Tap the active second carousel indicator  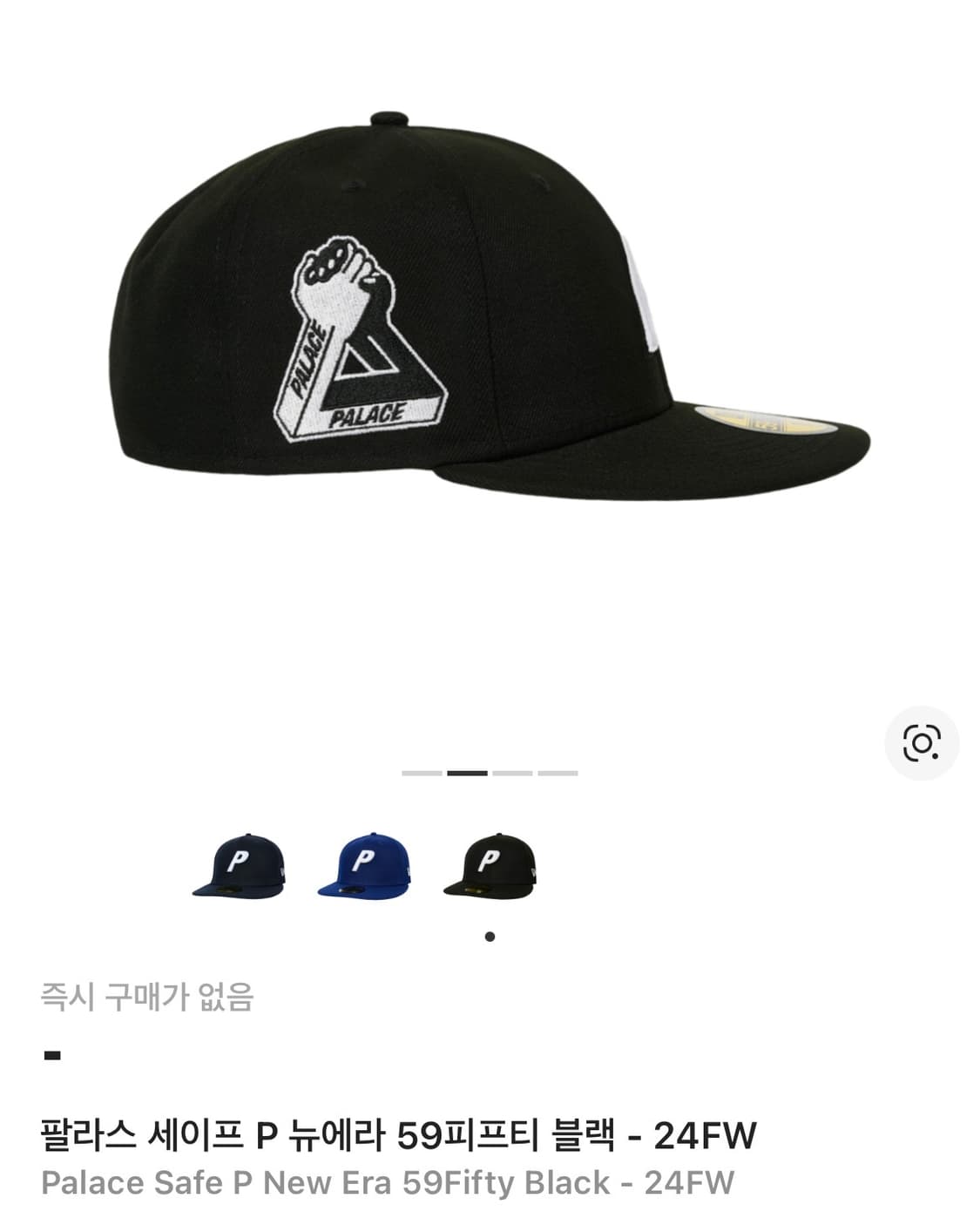click(466, 772)
